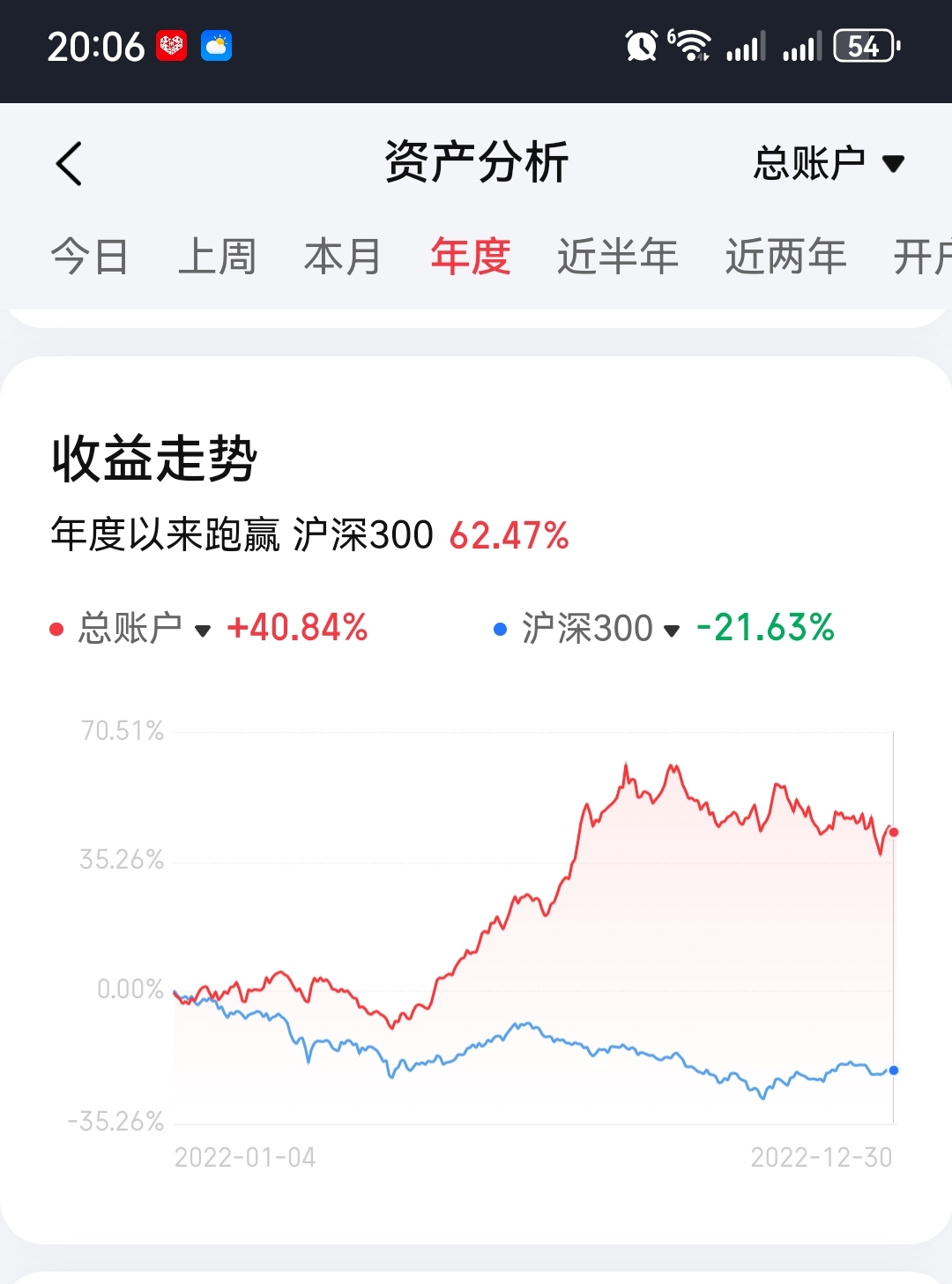Switch to the 近半年 tab
952x1284 pixels.
pos(618,257)
